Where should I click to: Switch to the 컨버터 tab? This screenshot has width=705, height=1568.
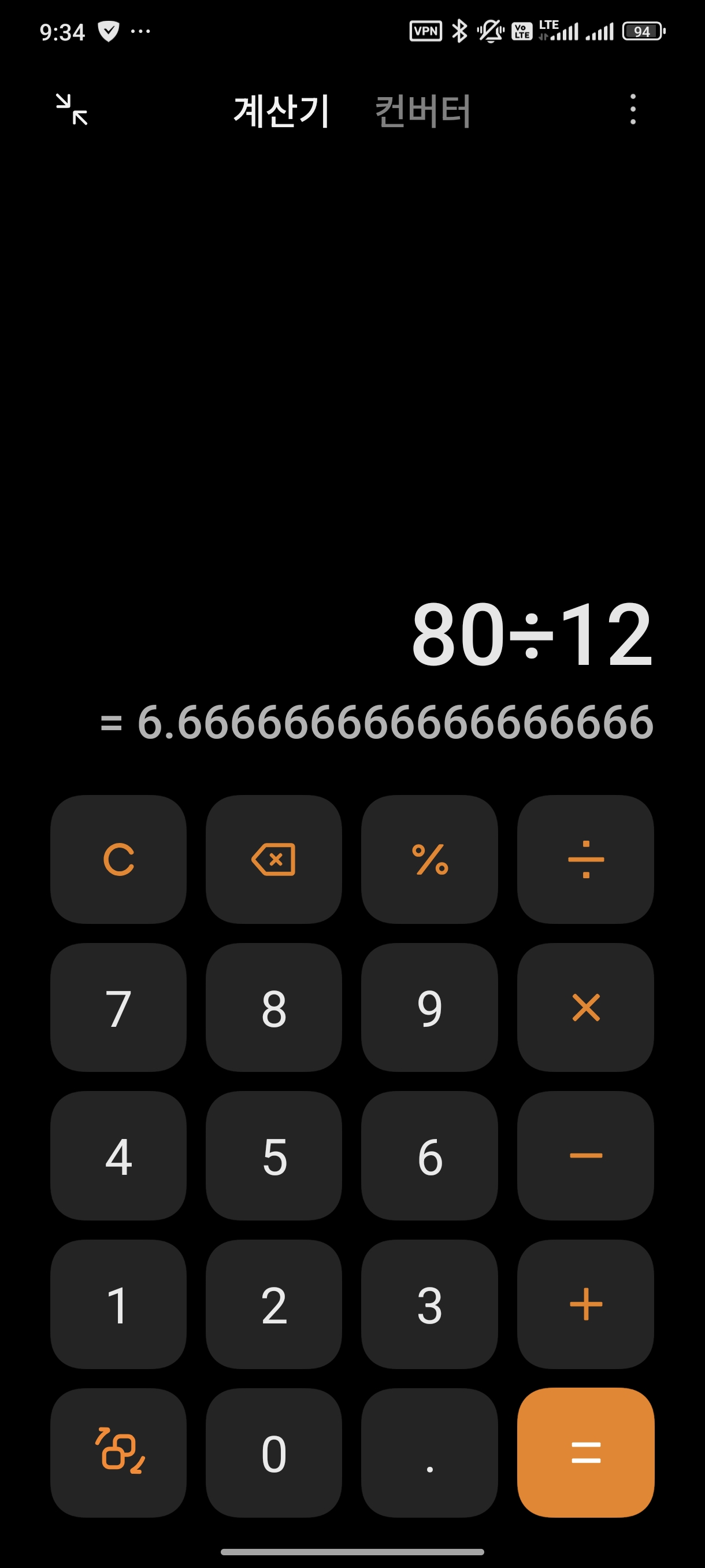[x=423, y=111]
